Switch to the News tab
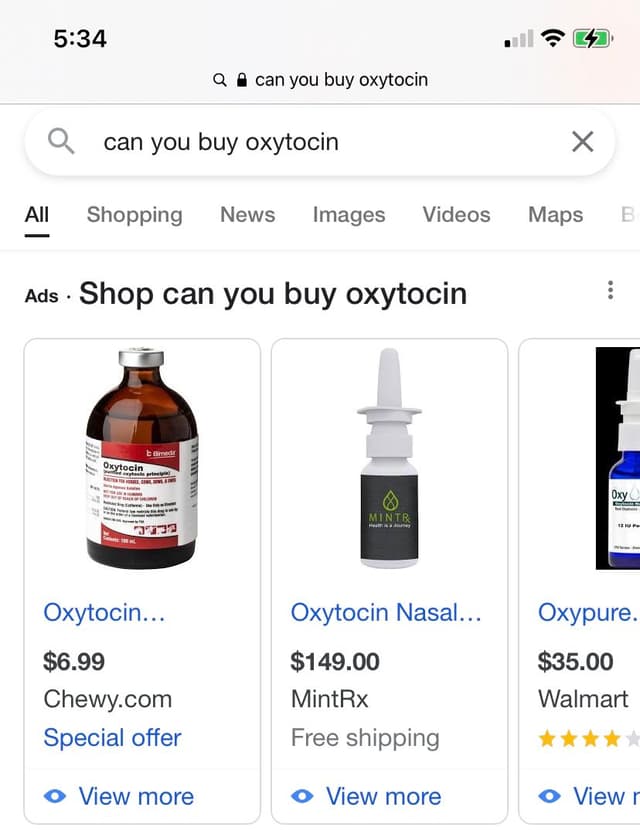 (x=247, y=215)
